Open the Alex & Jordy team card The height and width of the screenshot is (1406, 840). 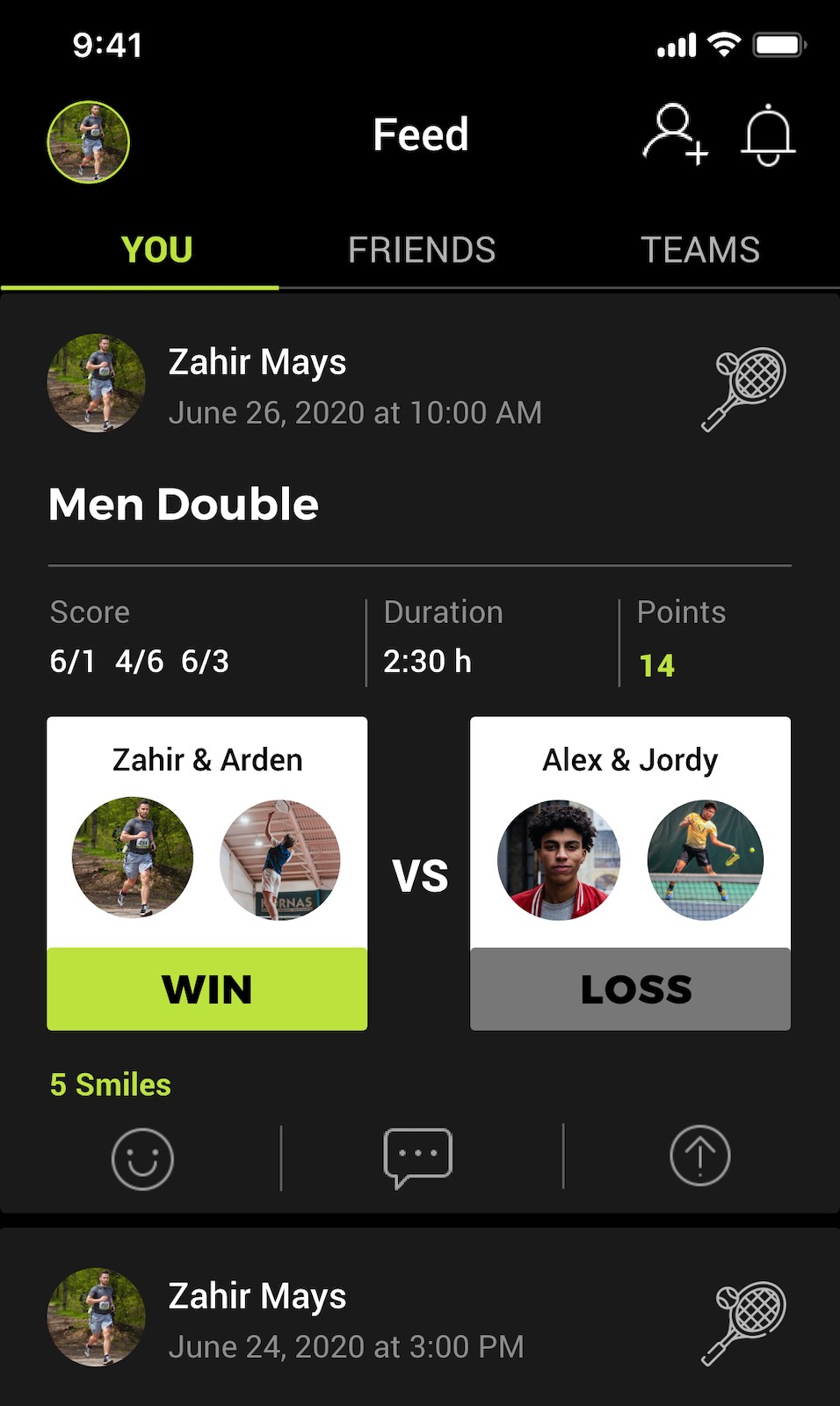(x=630, y=873)
